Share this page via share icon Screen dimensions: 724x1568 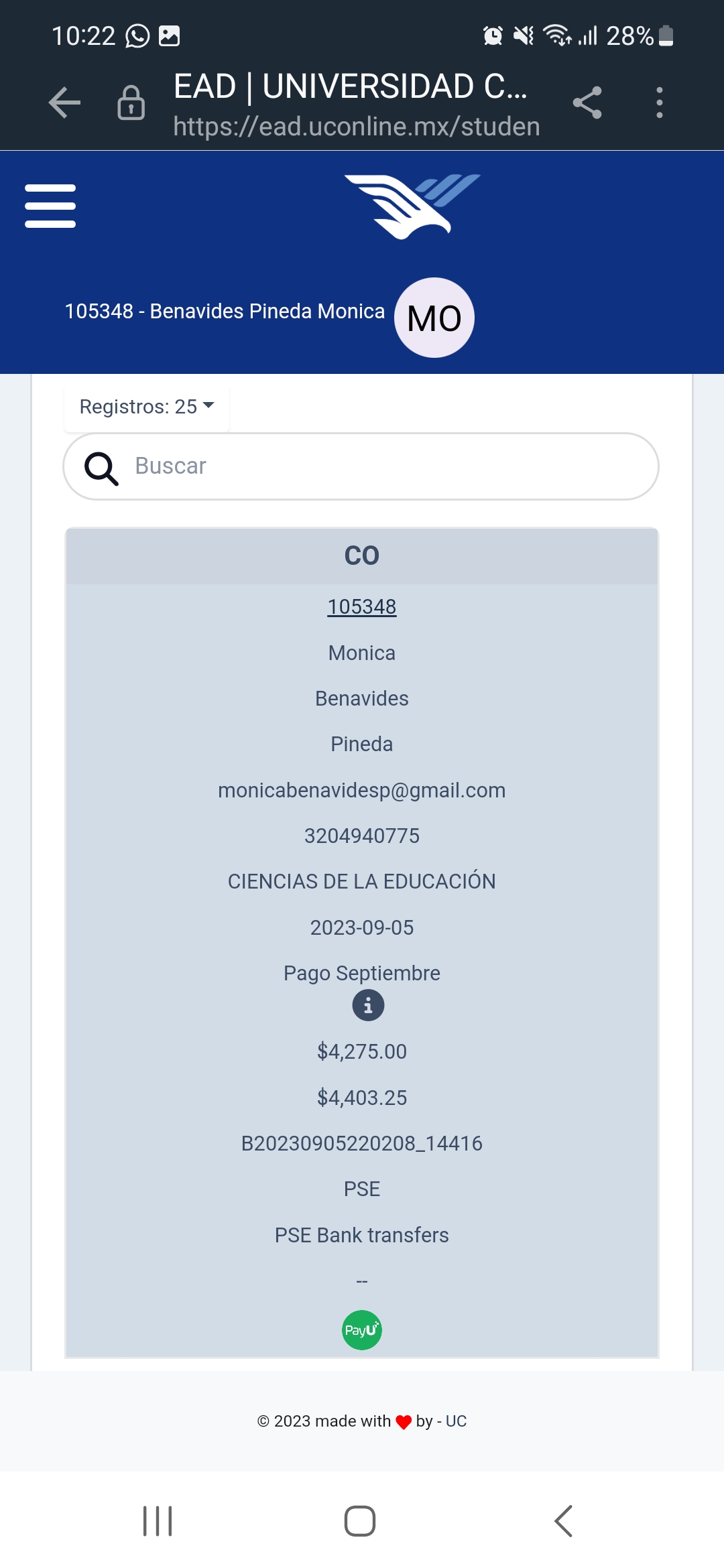(587, 103)
